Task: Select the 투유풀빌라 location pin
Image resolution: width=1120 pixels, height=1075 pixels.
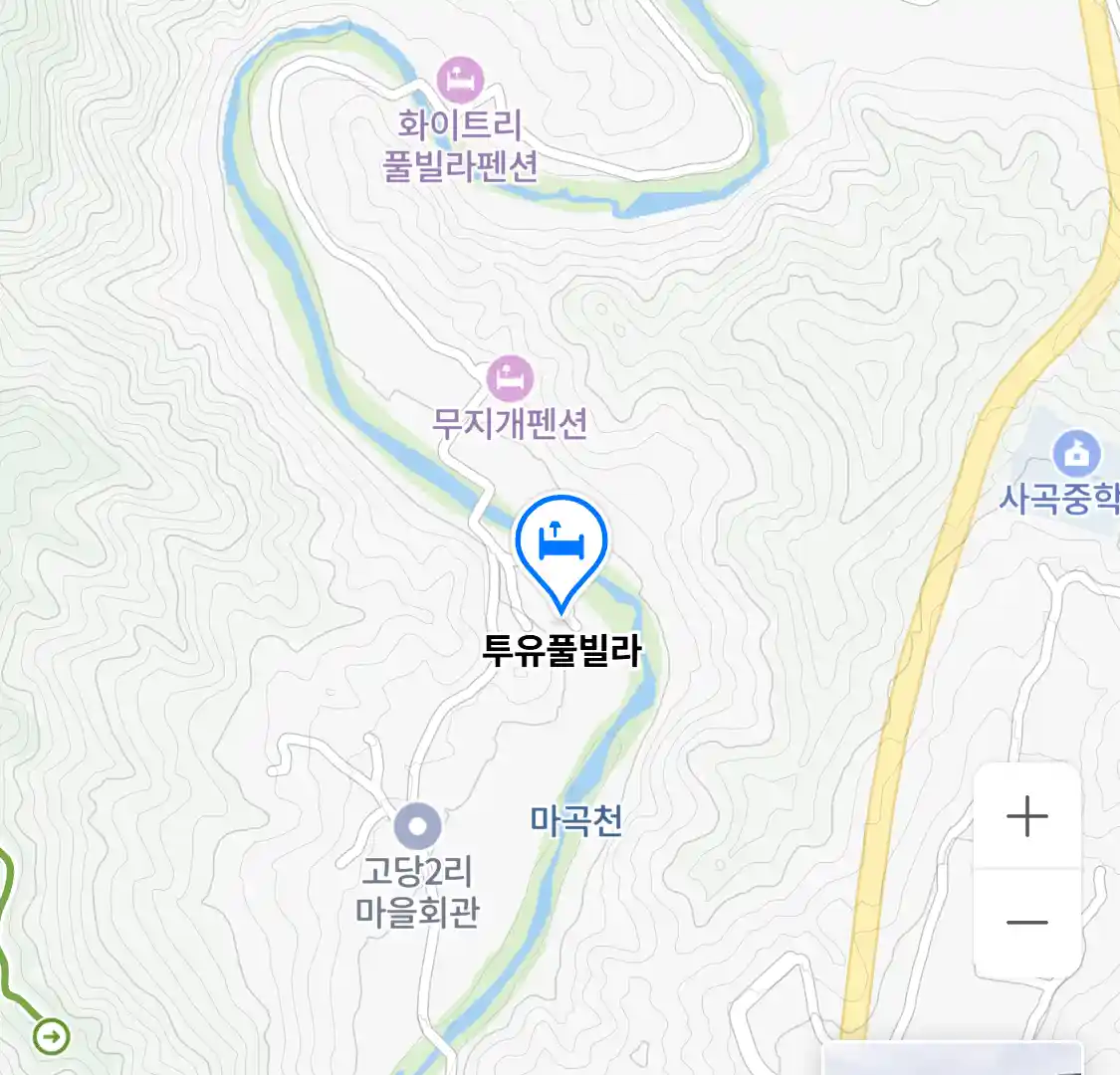Action: pos(560,547)
